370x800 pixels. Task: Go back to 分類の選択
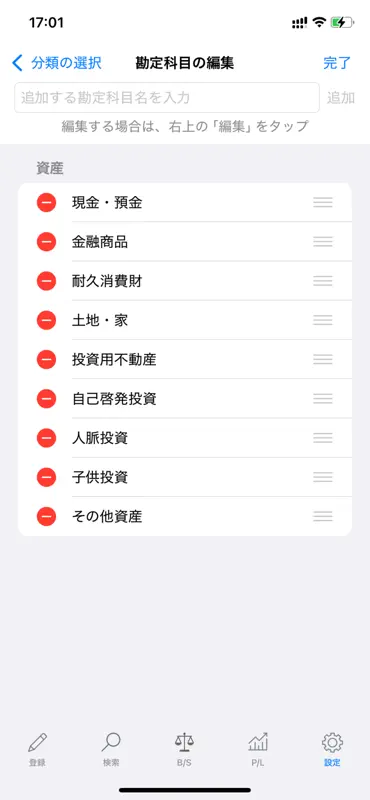click(x=57, y=63)
